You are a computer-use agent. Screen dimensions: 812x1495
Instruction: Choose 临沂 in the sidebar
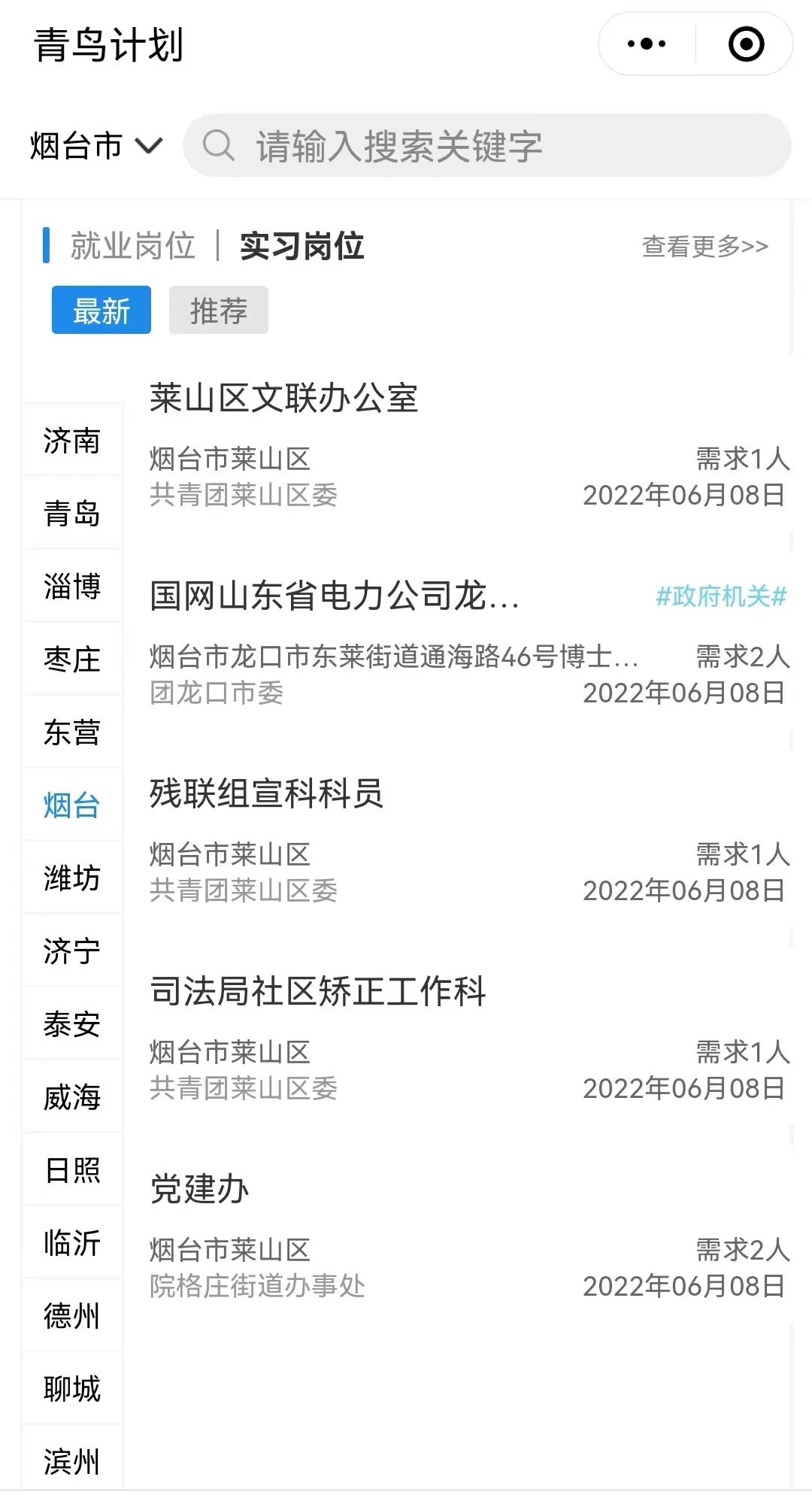pos(72,1243)
